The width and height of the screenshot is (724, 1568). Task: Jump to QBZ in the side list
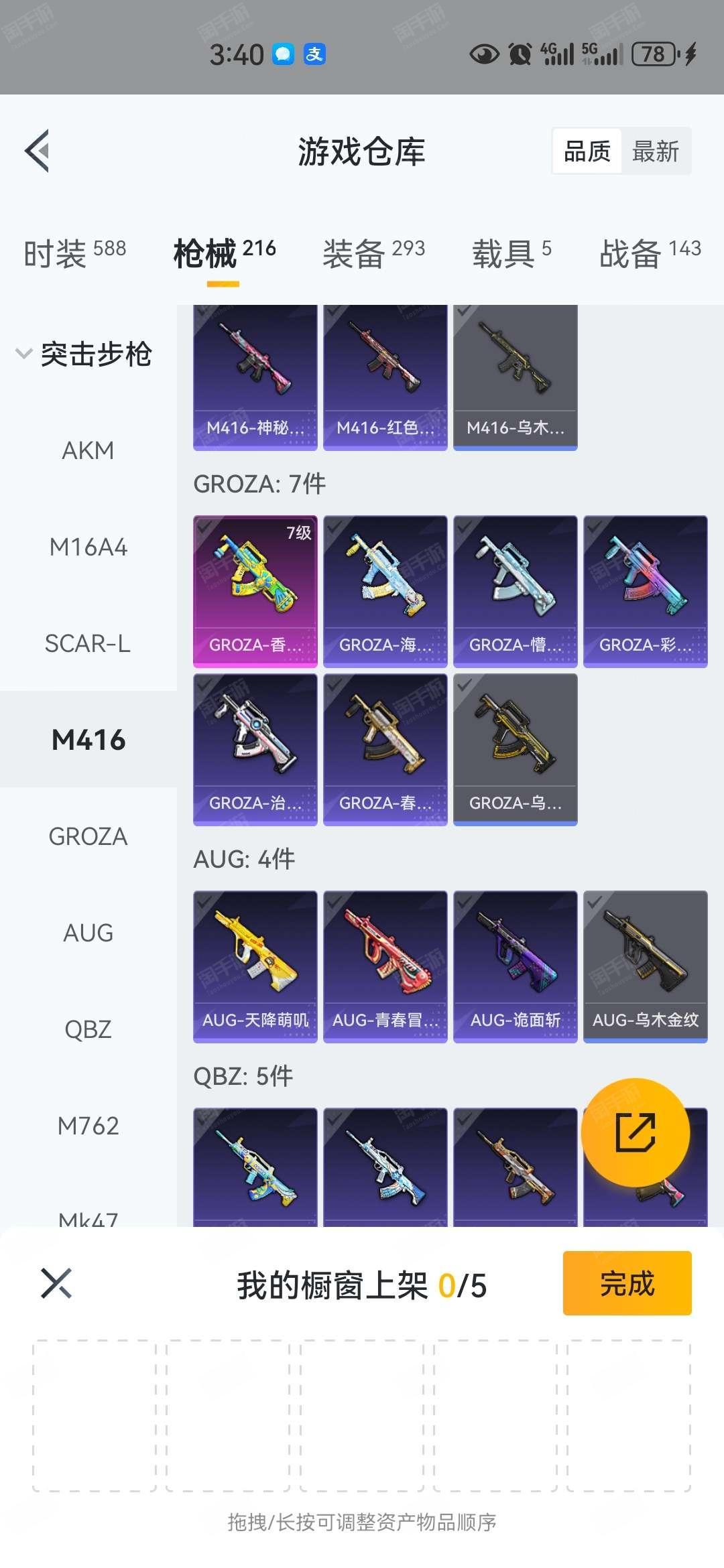(88, 1029)
